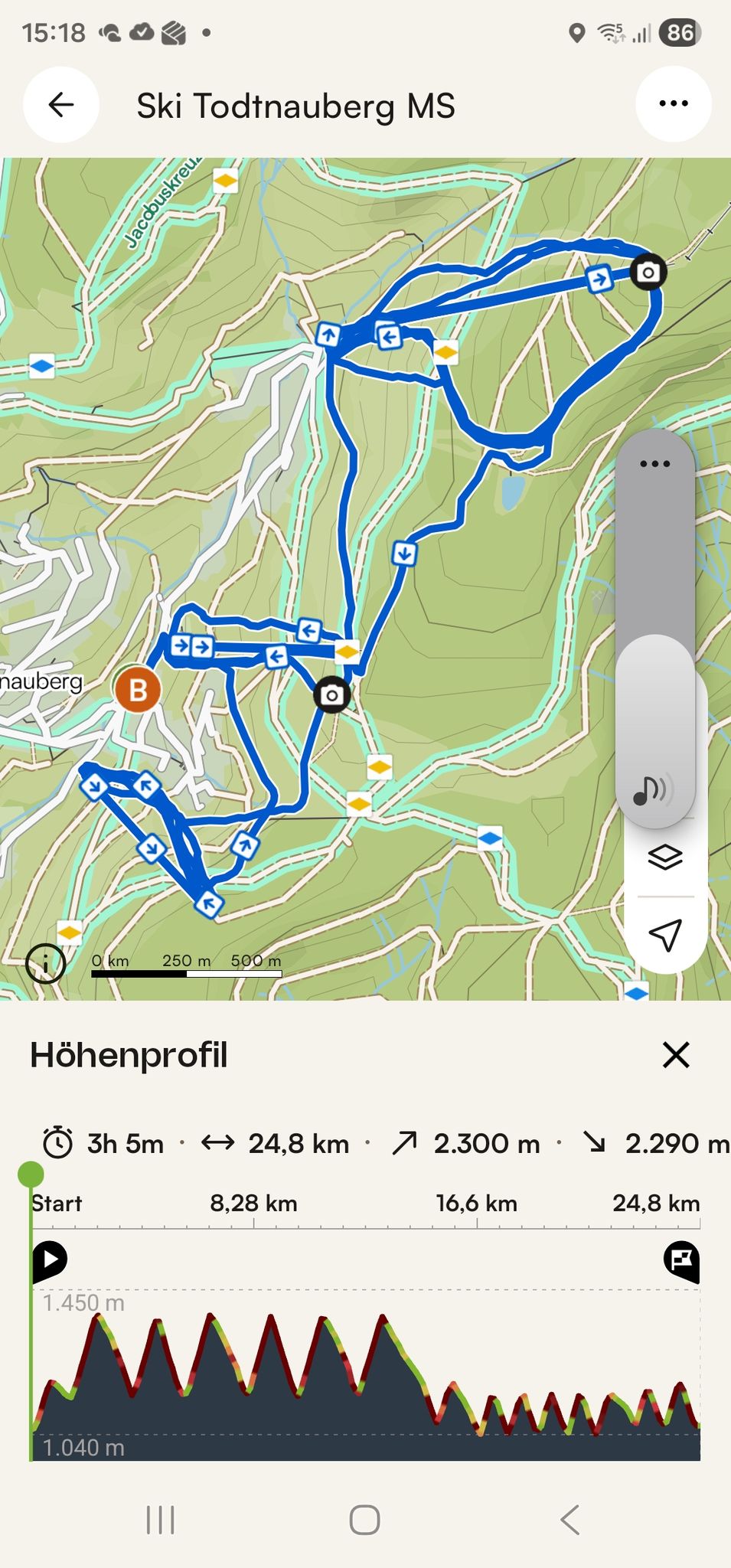The height and width of the screenshot is (1568, 731).
Task: Open the recent apps view
Action: pyautogui.click(x=161, y=1520)
